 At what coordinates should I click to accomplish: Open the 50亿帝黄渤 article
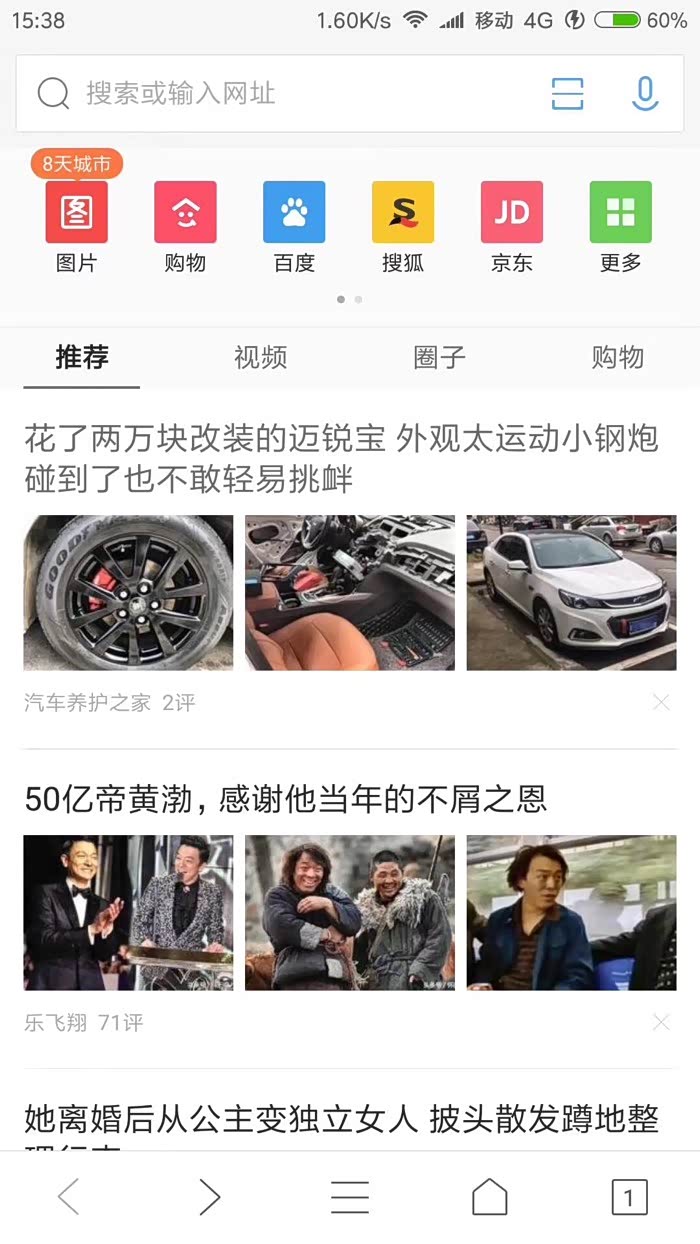coord(286,799)
